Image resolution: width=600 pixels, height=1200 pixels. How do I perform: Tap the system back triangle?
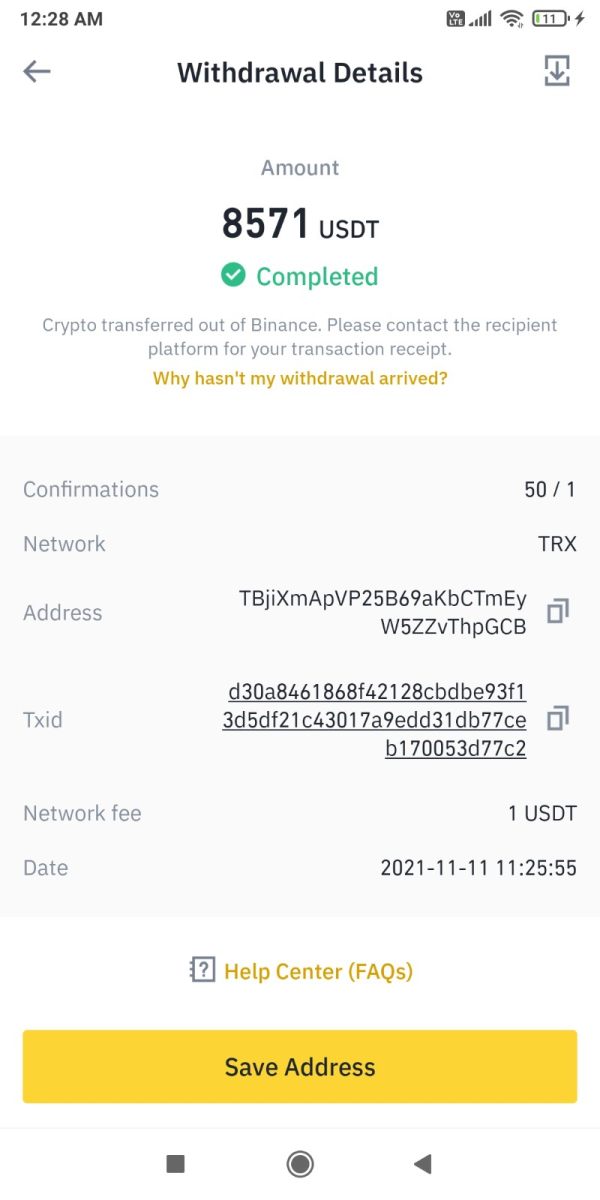tap(422, 1163)
